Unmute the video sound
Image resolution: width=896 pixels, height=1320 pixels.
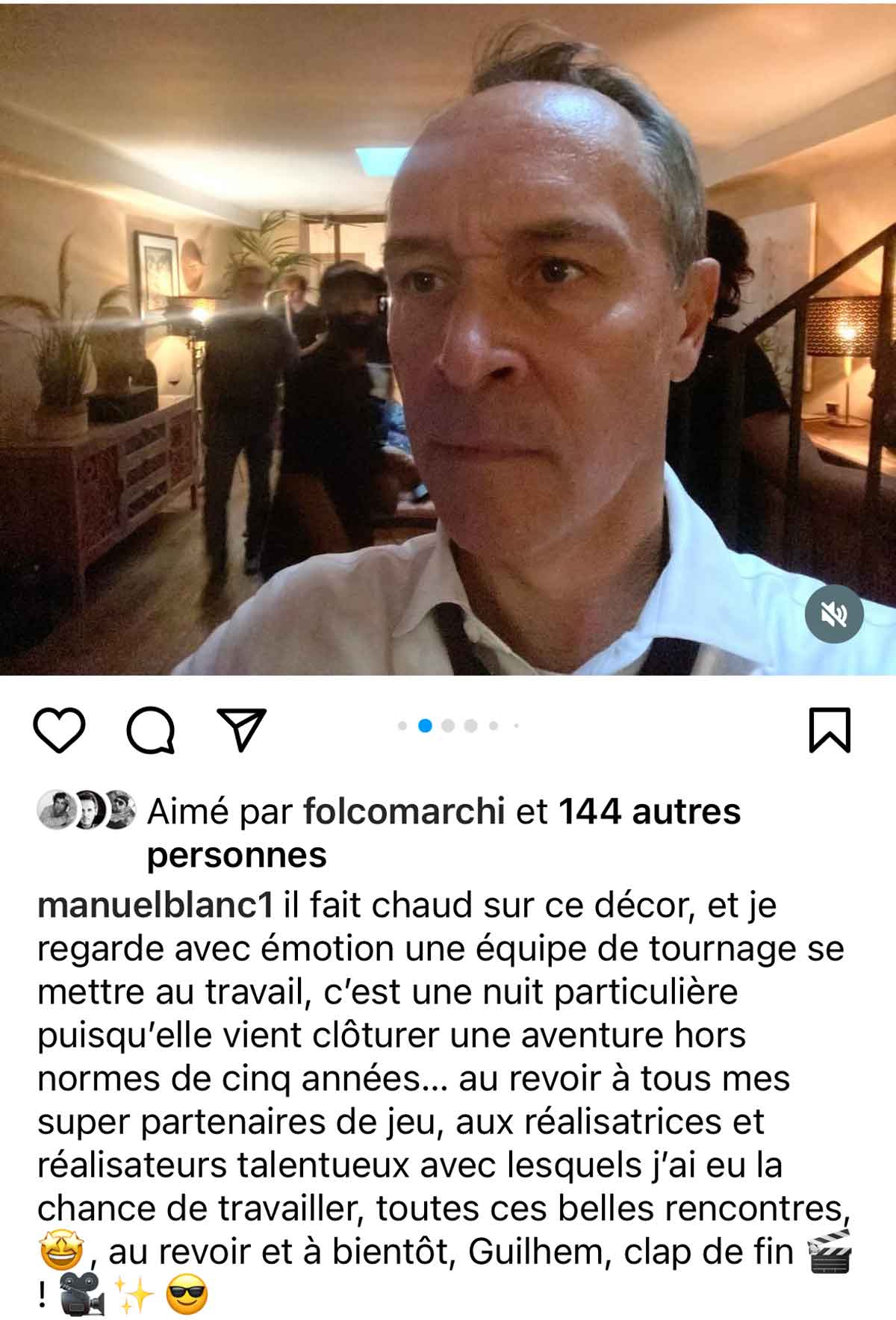pos(834,615)
